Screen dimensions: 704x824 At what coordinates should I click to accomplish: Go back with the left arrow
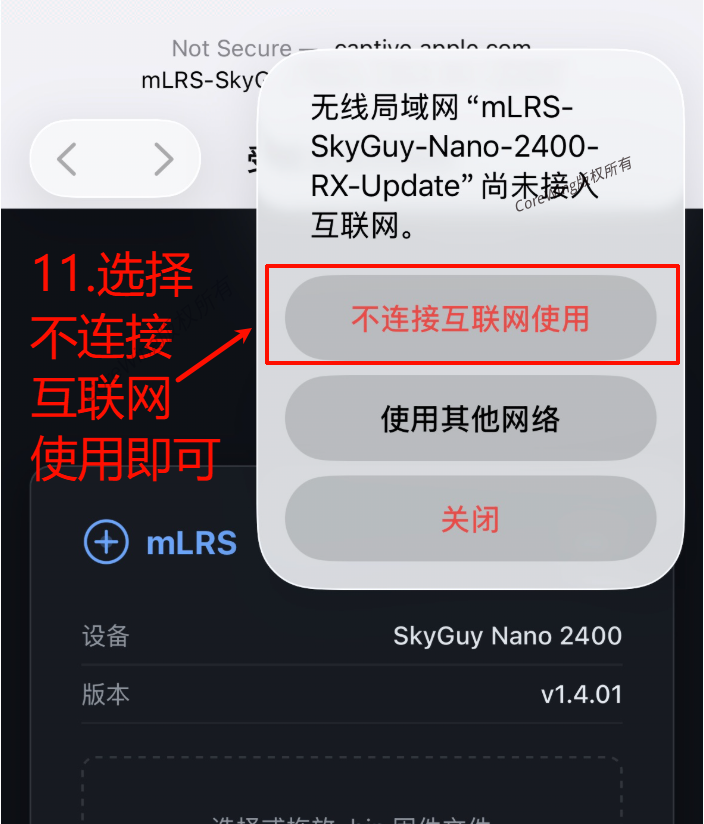[67, 159]
